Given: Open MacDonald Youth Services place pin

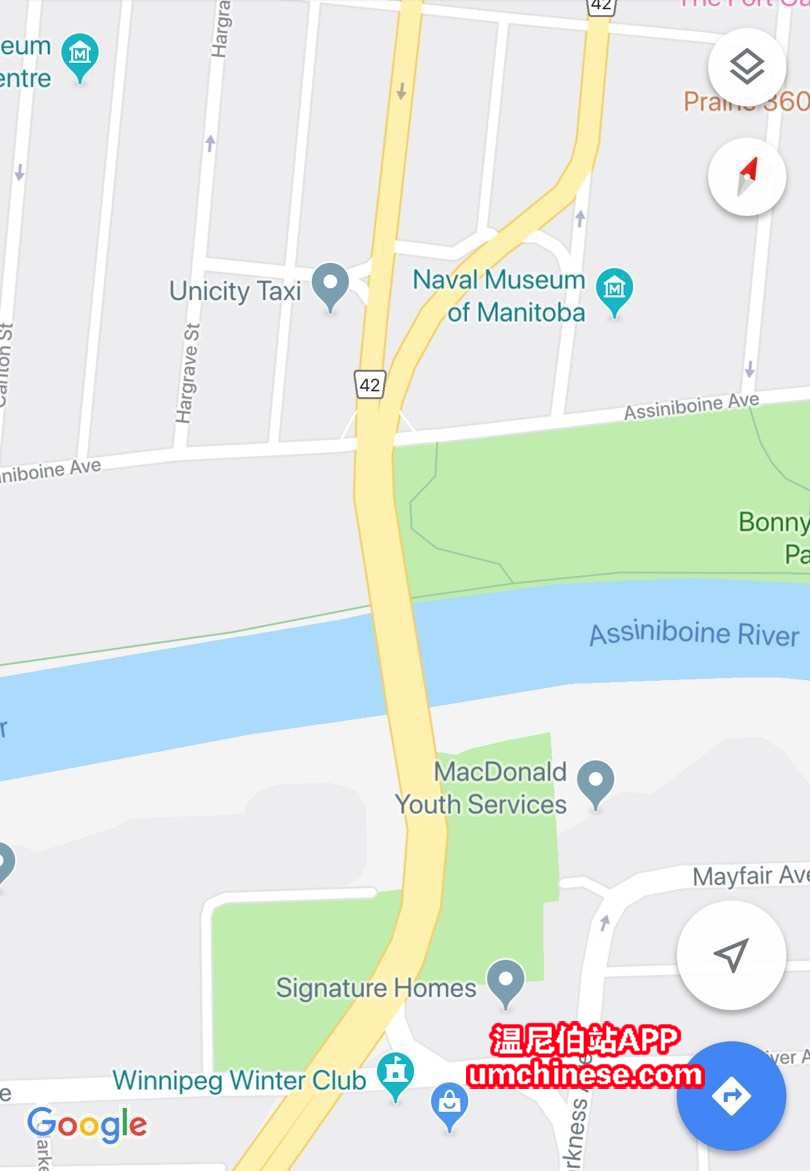Looking at the screenshot, I should pyautogui.click(x=596, y=784).
